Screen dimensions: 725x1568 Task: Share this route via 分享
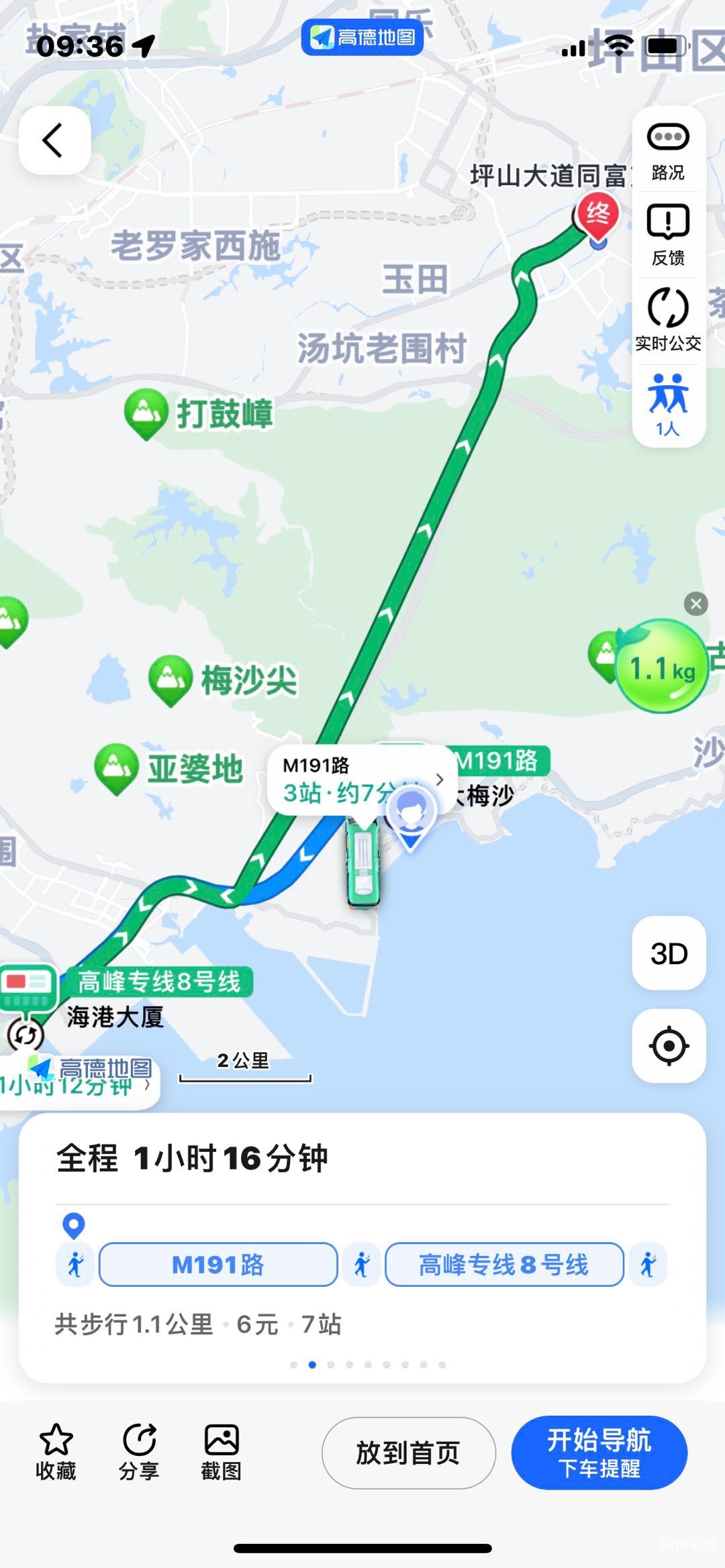(x=139, y=1452)
